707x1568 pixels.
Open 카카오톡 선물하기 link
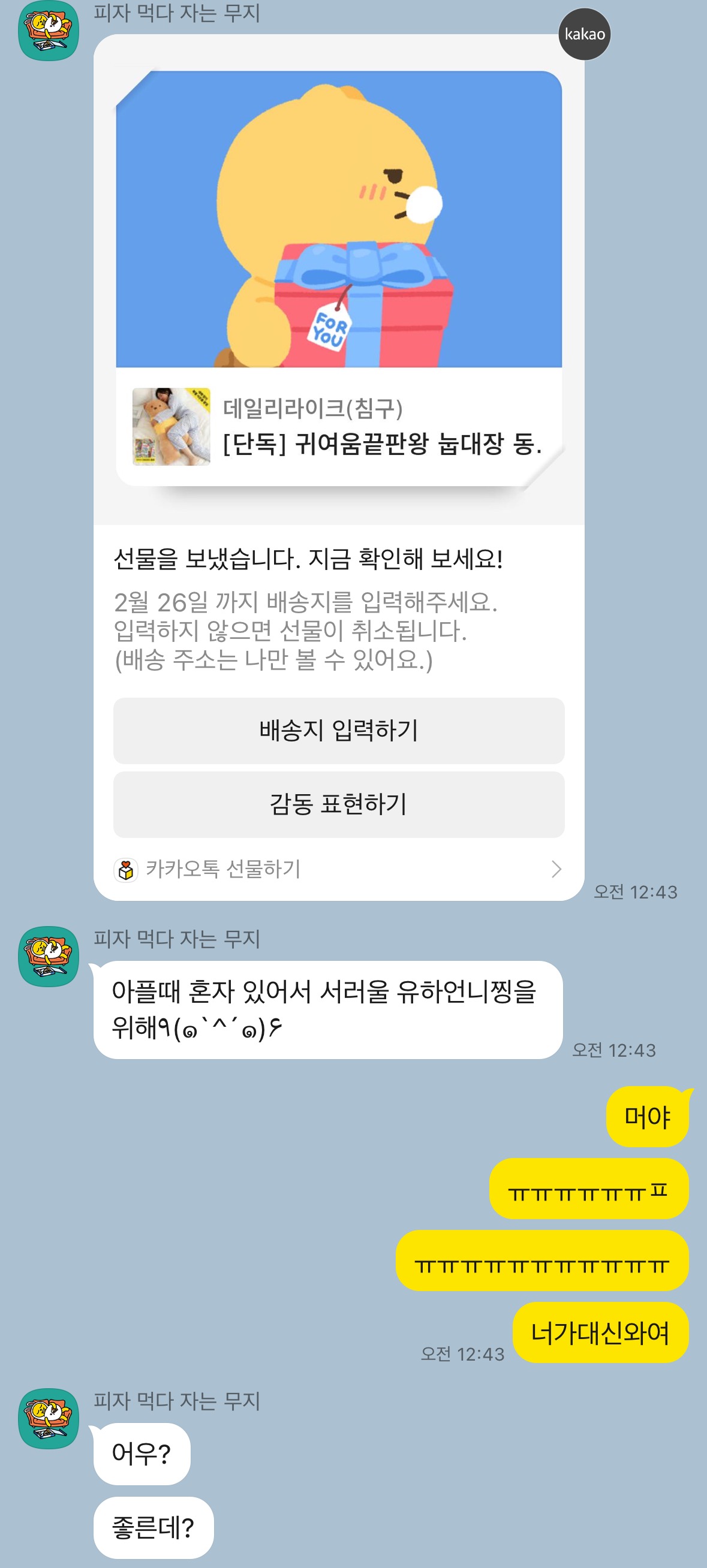(339, 869)
